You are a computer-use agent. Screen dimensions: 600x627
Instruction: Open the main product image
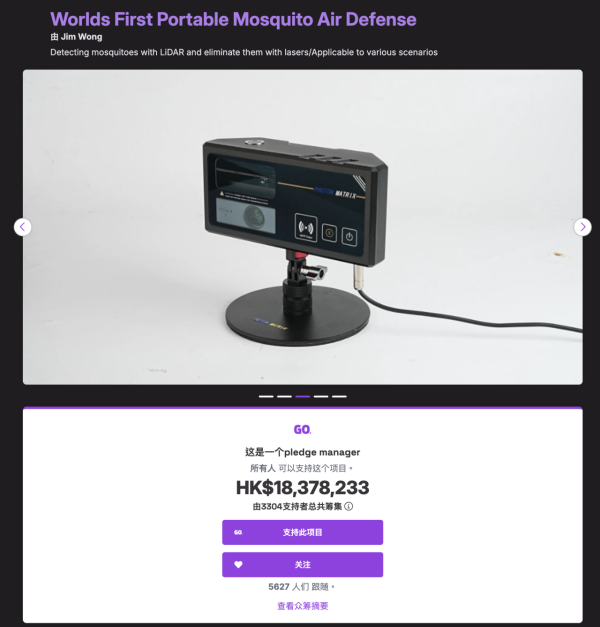(302, 227)
